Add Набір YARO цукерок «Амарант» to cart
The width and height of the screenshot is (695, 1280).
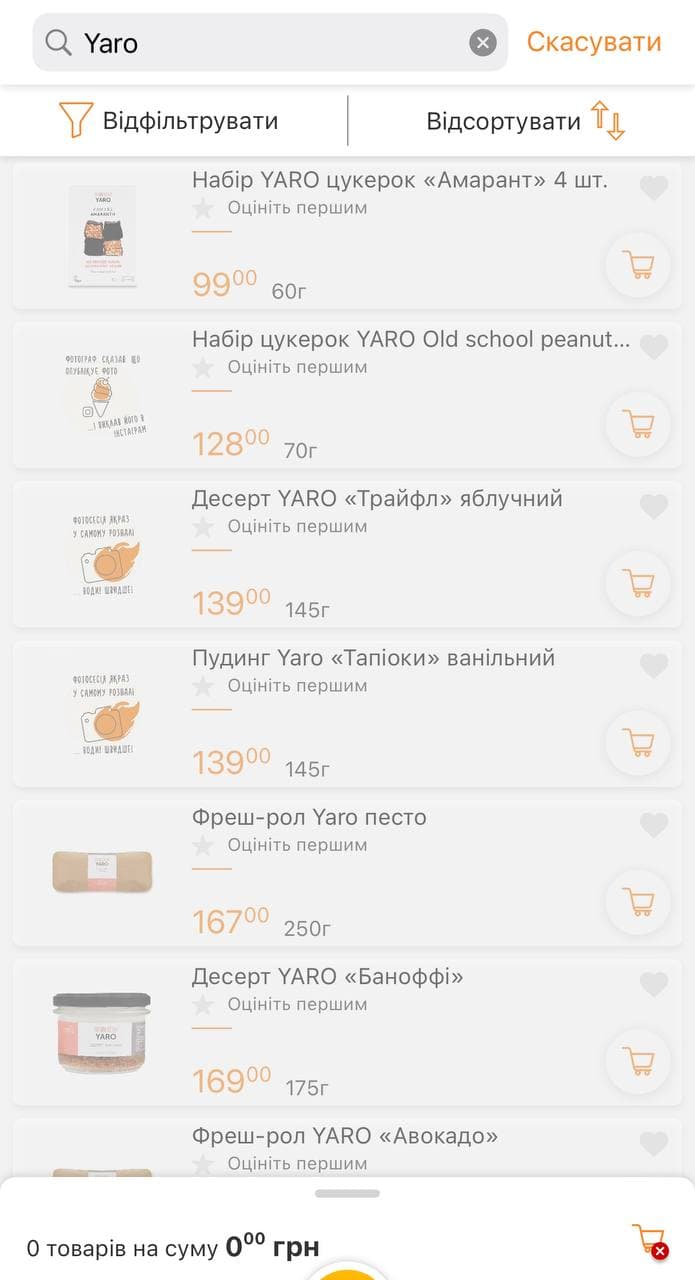[x=638, y=265]
